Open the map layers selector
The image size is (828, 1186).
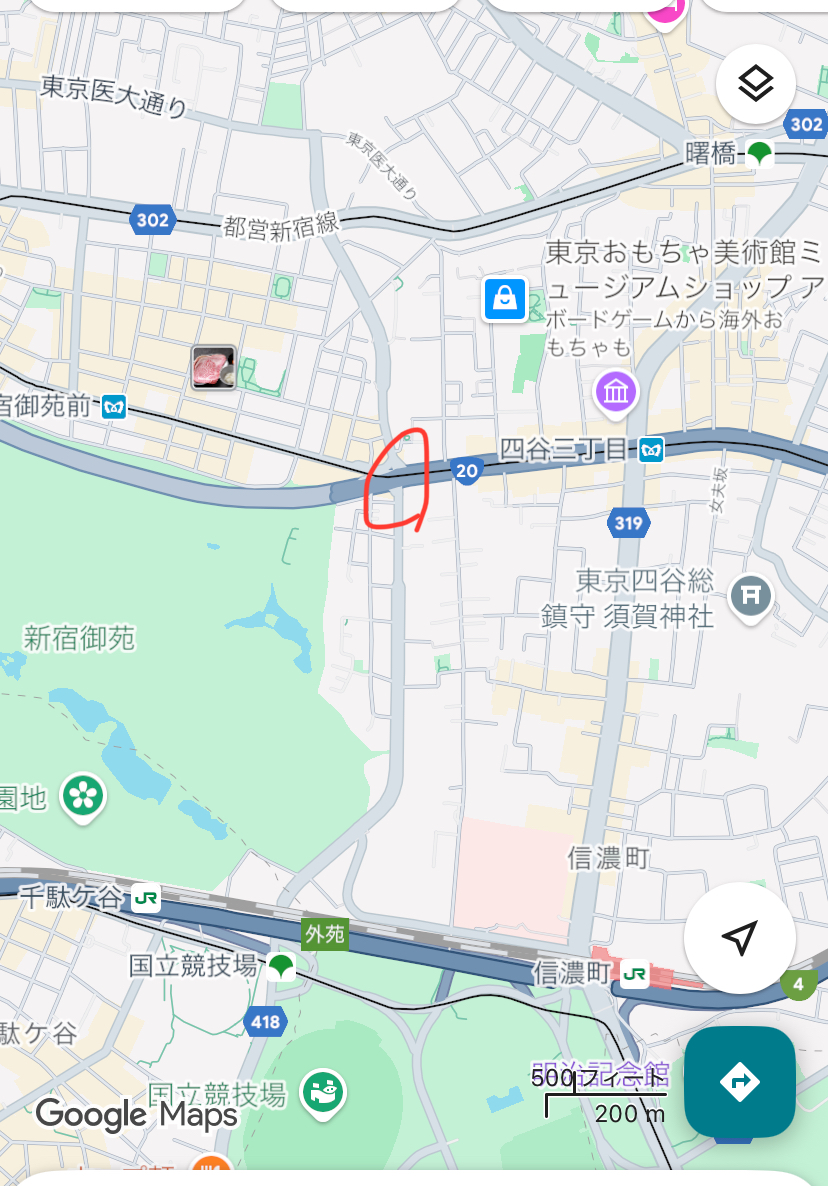coord(756,84)
